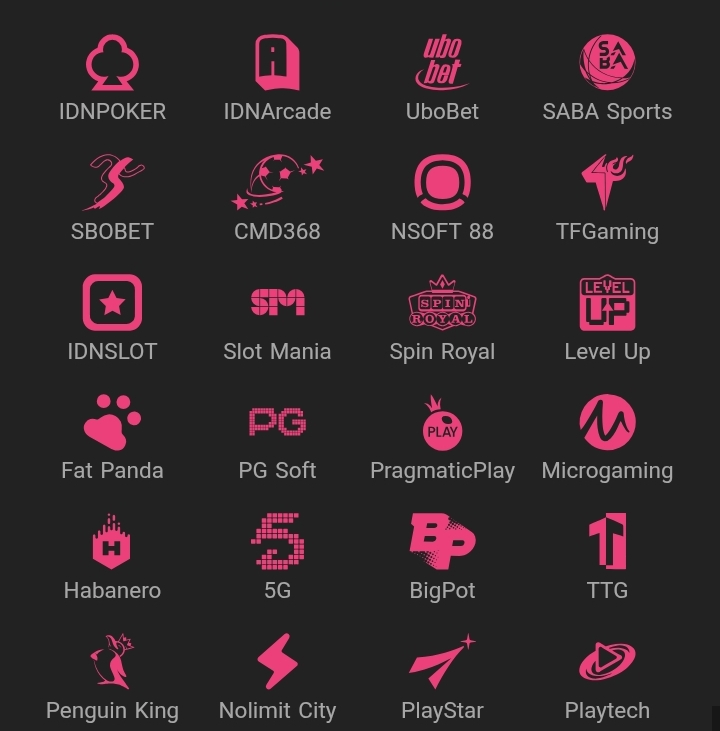Select Slot Mania
Screen dimensions: 720x731
pos(277,304)
